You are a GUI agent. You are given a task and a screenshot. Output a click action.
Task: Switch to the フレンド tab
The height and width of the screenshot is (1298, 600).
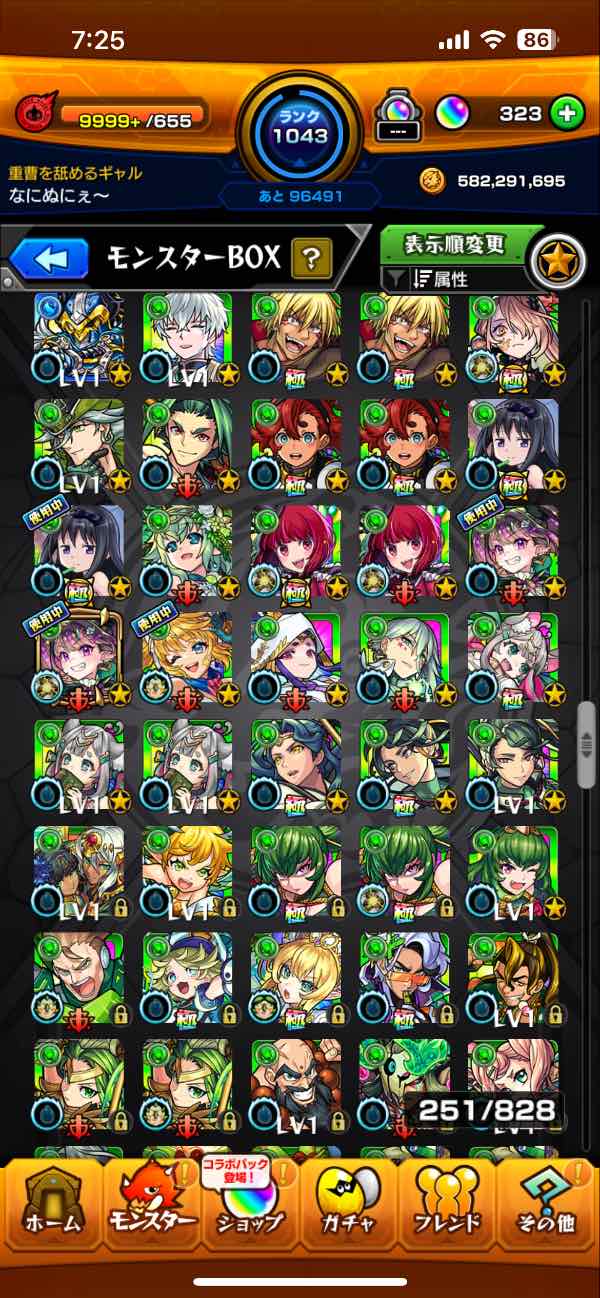447,1208
